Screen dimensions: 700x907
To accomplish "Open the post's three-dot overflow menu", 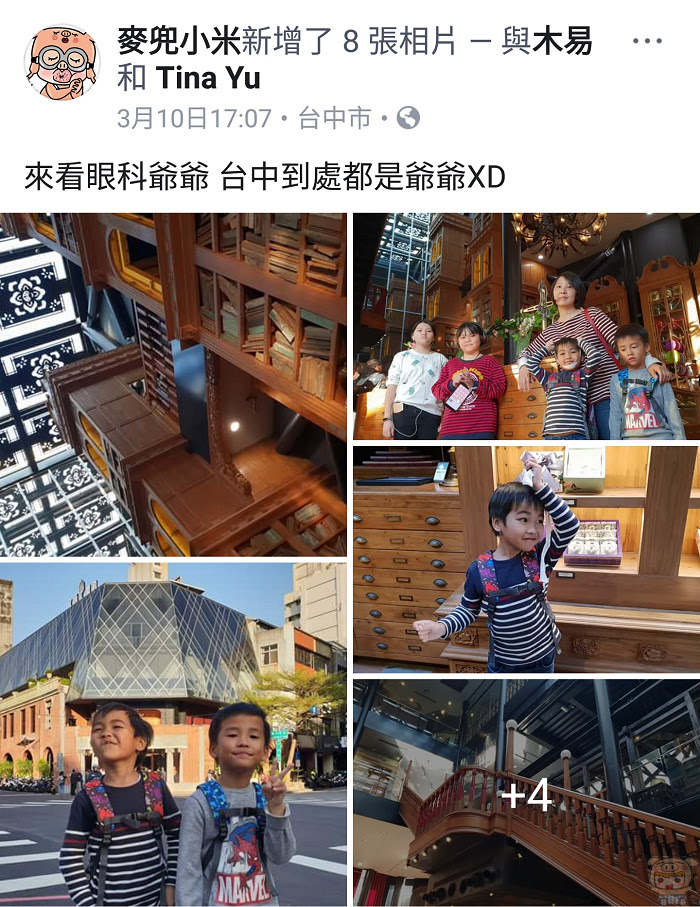I will pos(647,42).
